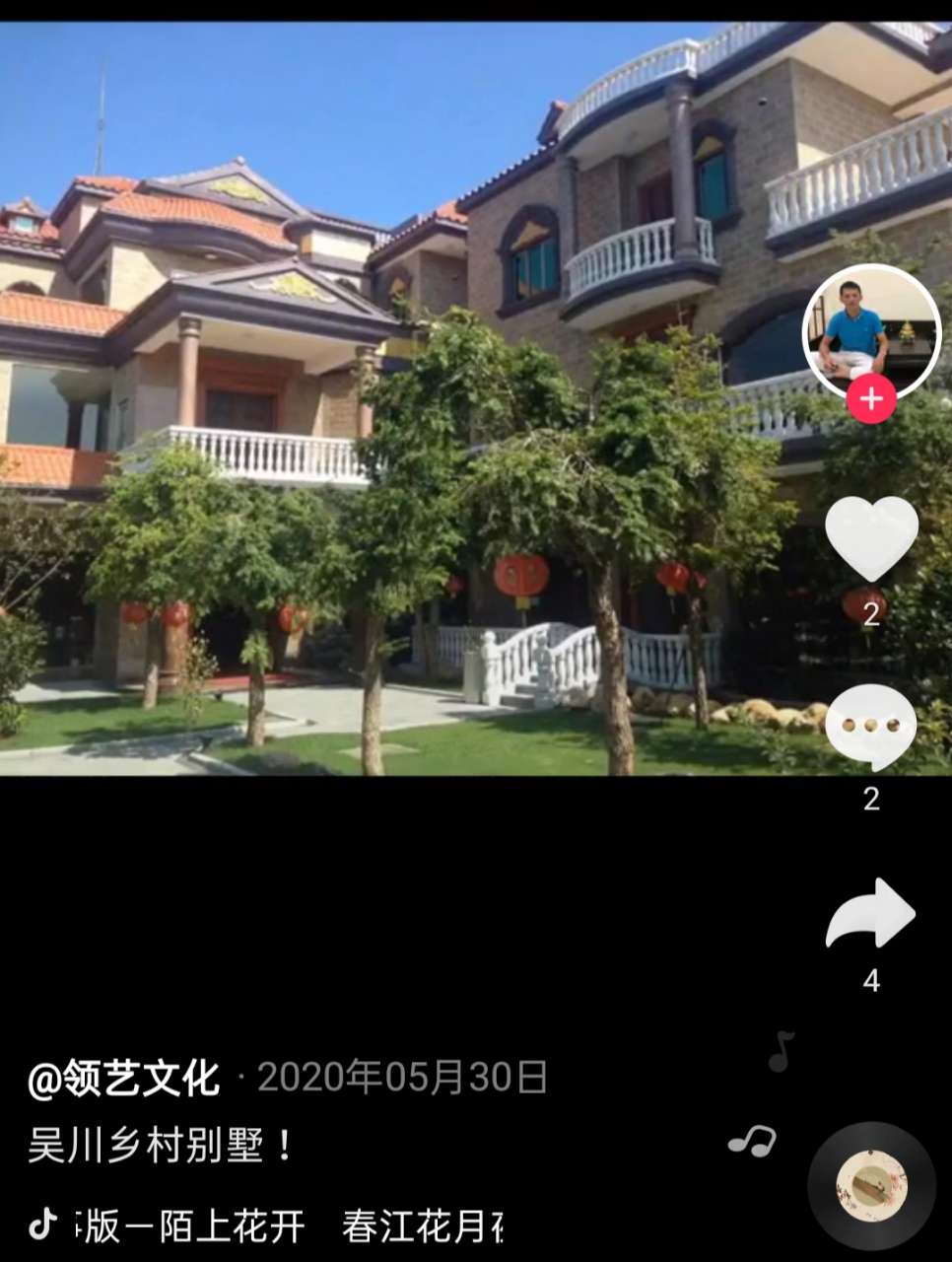Open the @领艺文化 username
Screen dimensions: 952x1262
click(x=124, y=1078)
